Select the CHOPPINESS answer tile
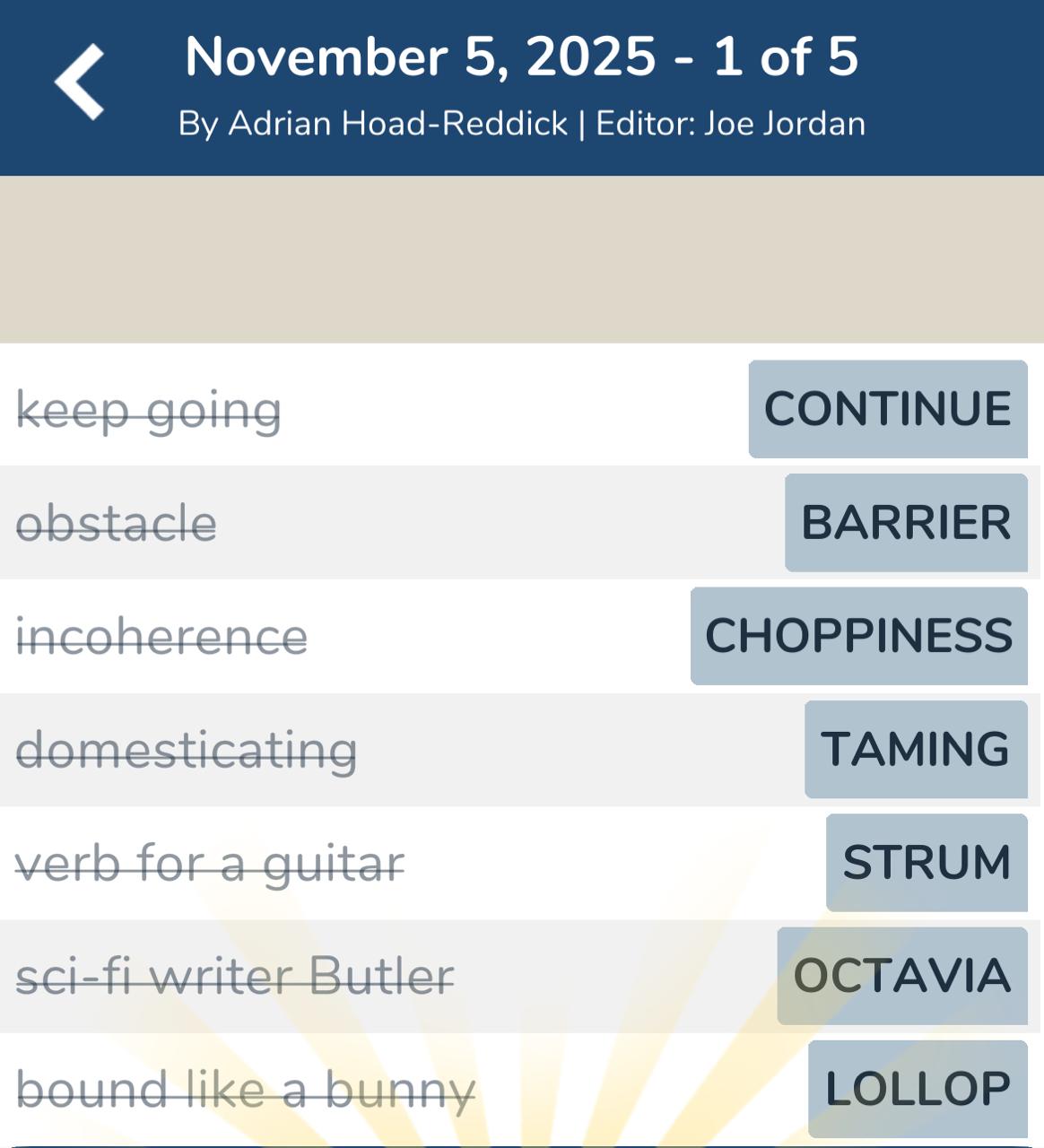Image resolution: width=1044 pixels, height=1148 pixels. pos(859,636)
